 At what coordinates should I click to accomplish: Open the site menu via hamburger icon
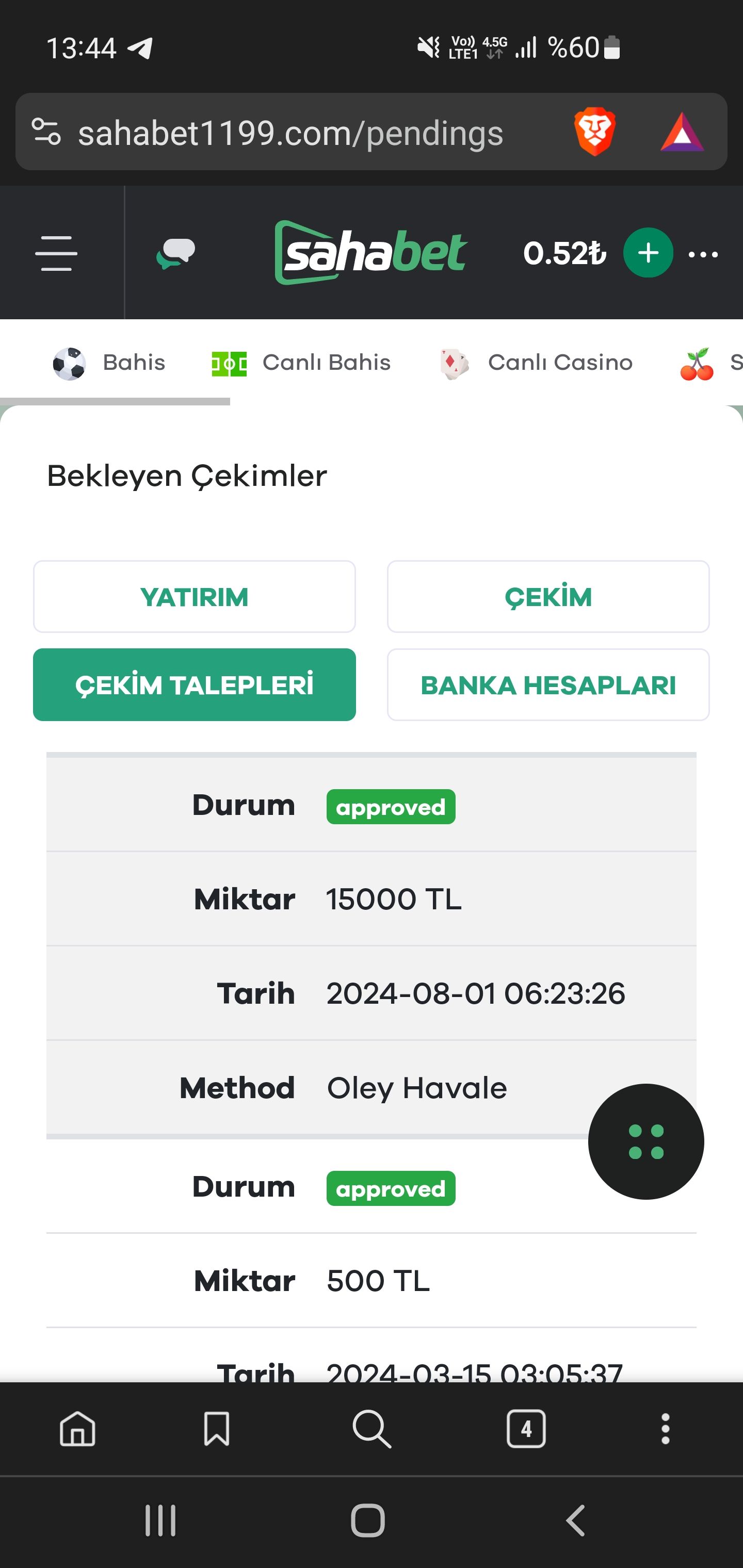coord(58,253)
